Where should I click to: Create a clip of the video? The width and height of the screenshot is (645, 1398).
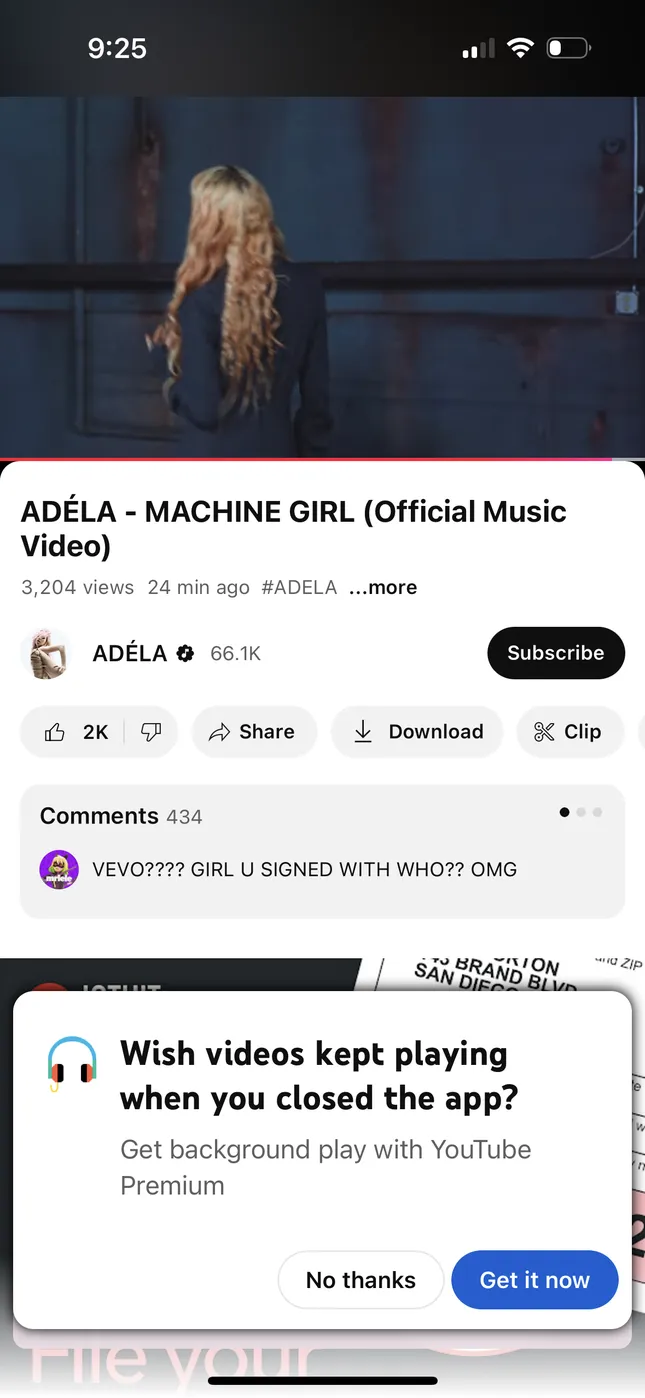pos(568,732)
